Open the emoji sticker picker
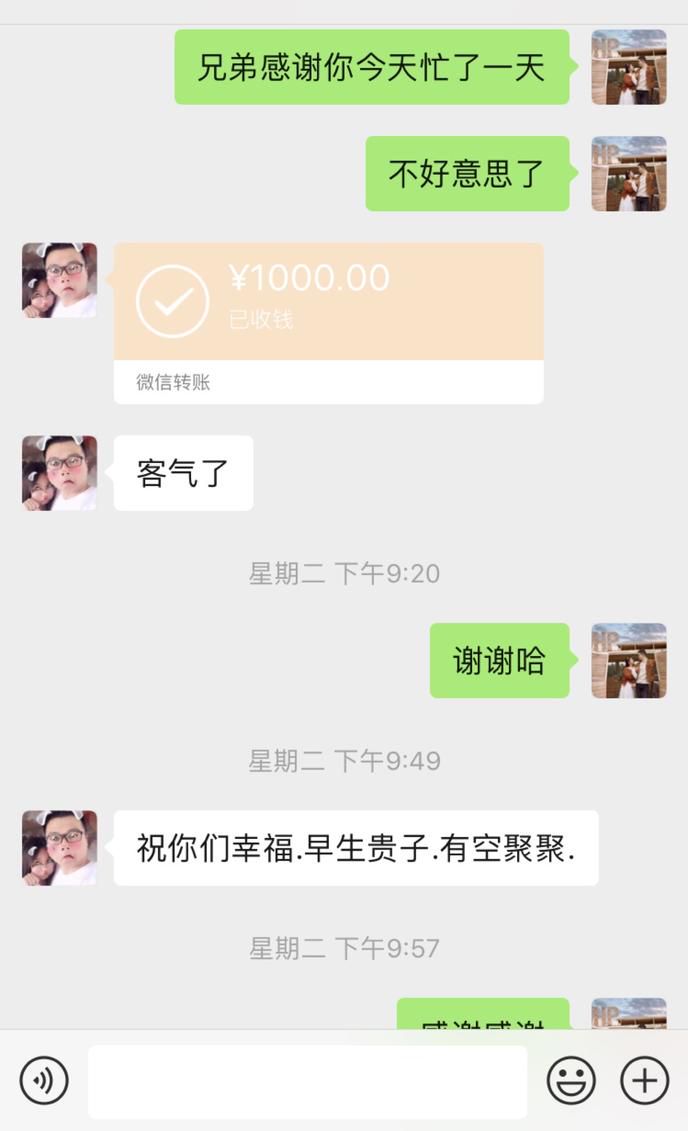Viewport: 688px width, 1131px height. [571, 1081]
